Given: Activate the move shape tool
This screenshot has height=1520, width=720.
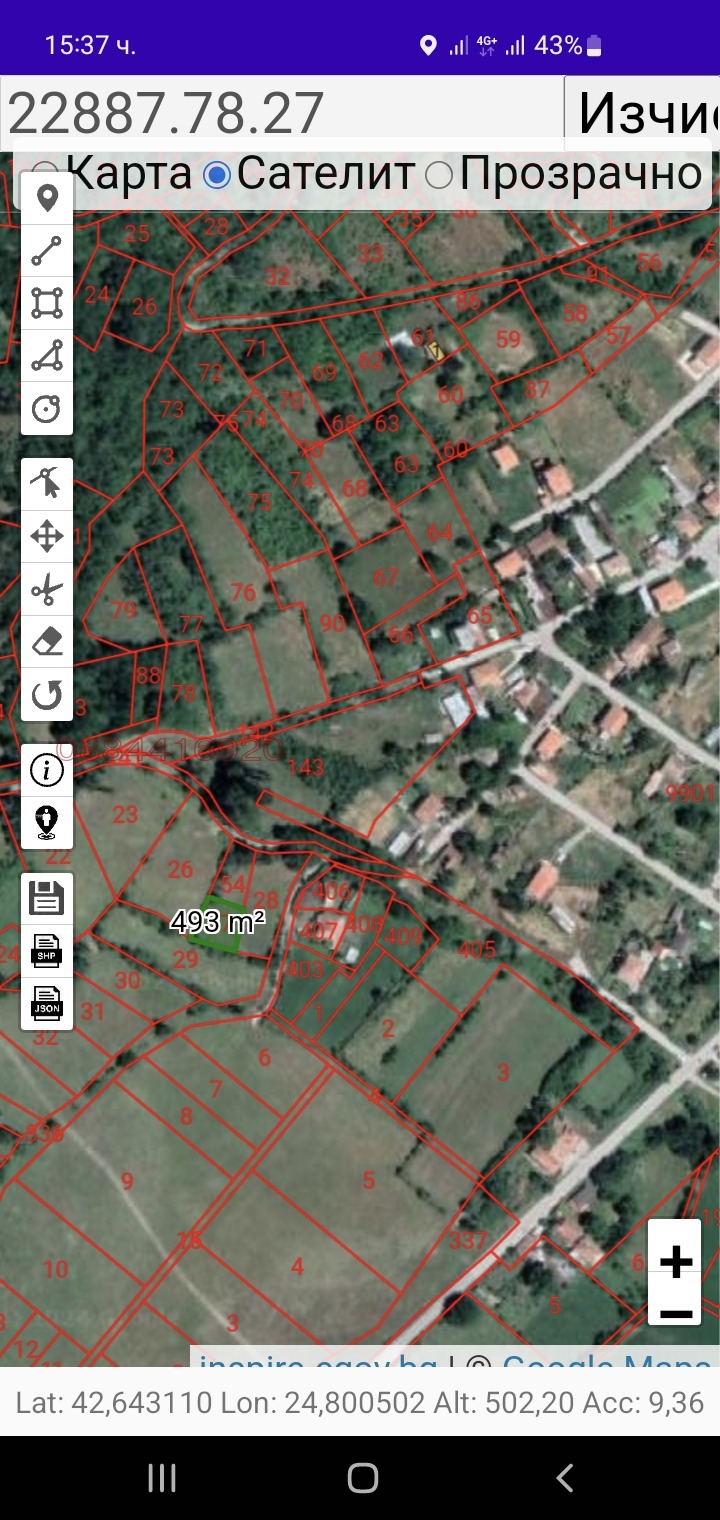Looking at the screenshot, I should [47, 537].
